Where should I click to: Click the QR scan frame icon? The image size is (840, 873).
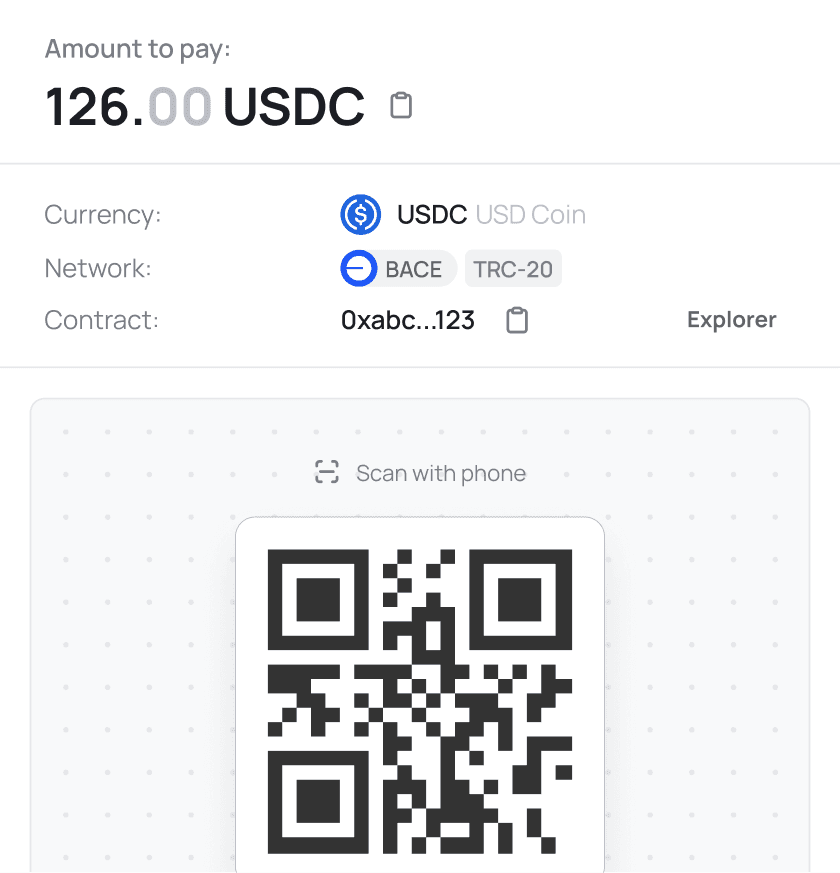329,472
